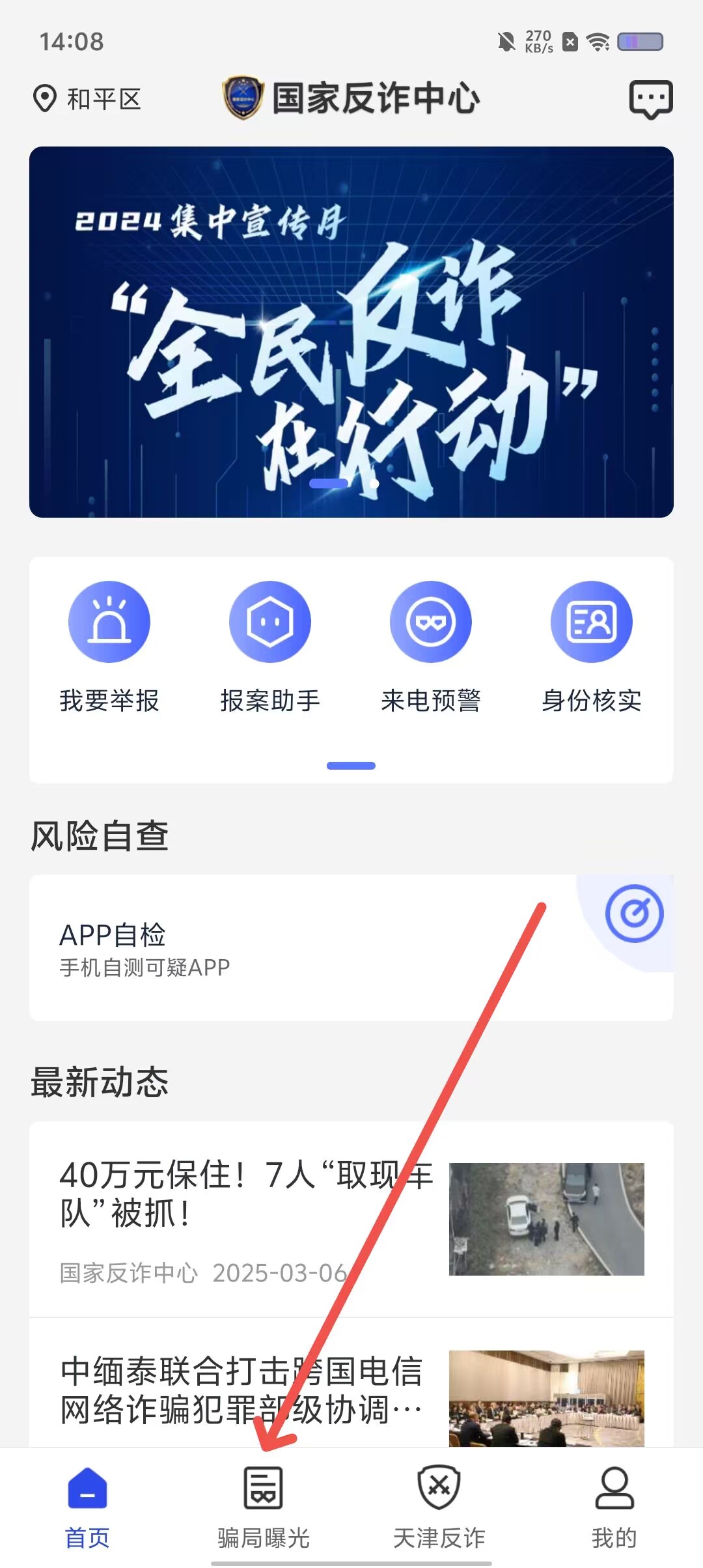Change the 和平区 location
Screen dimensions: 703x1568
tap(88, 100)
